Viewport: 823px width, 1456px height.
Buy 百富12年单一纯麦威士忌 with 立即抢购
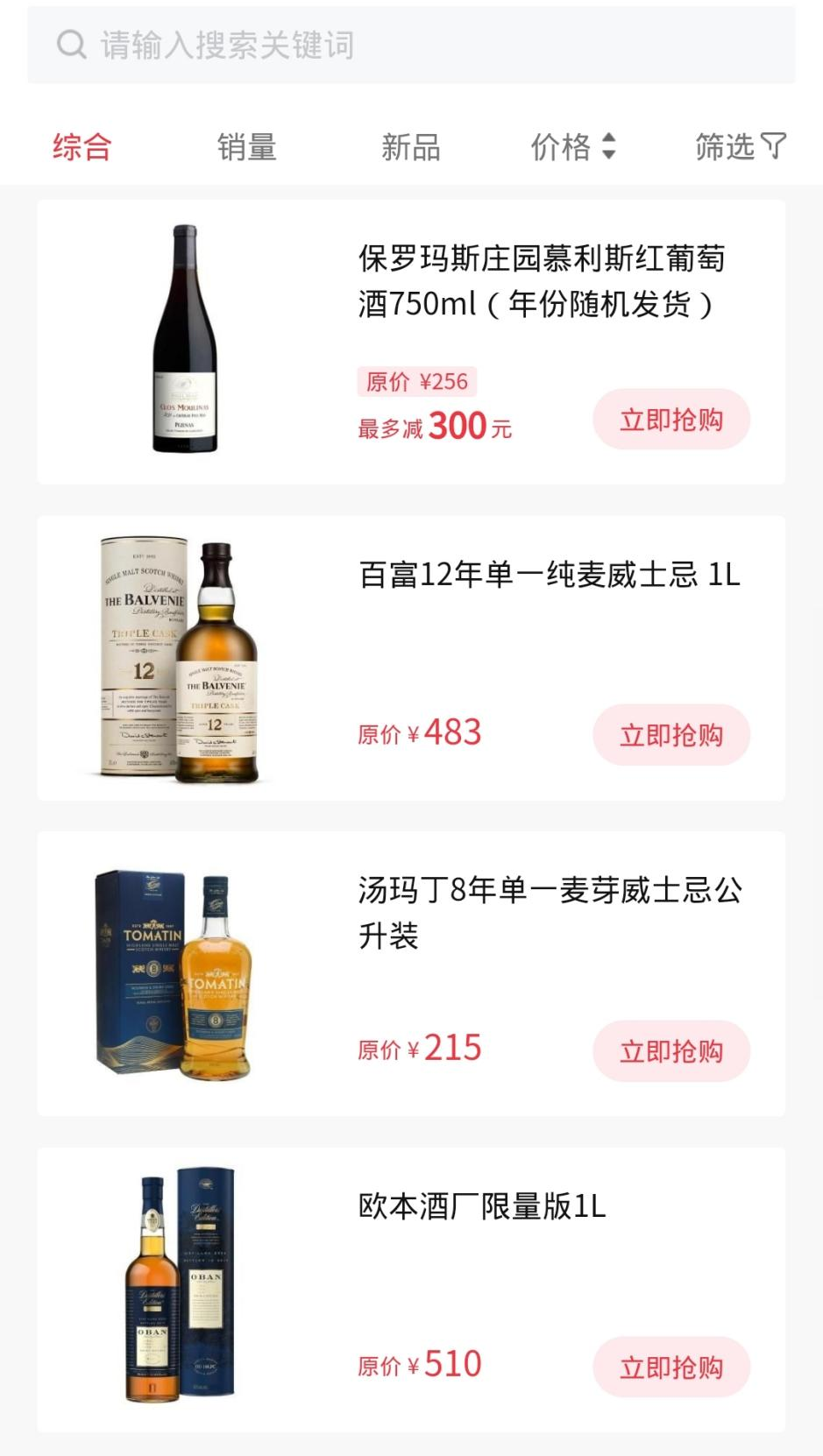tap(670, 735)
